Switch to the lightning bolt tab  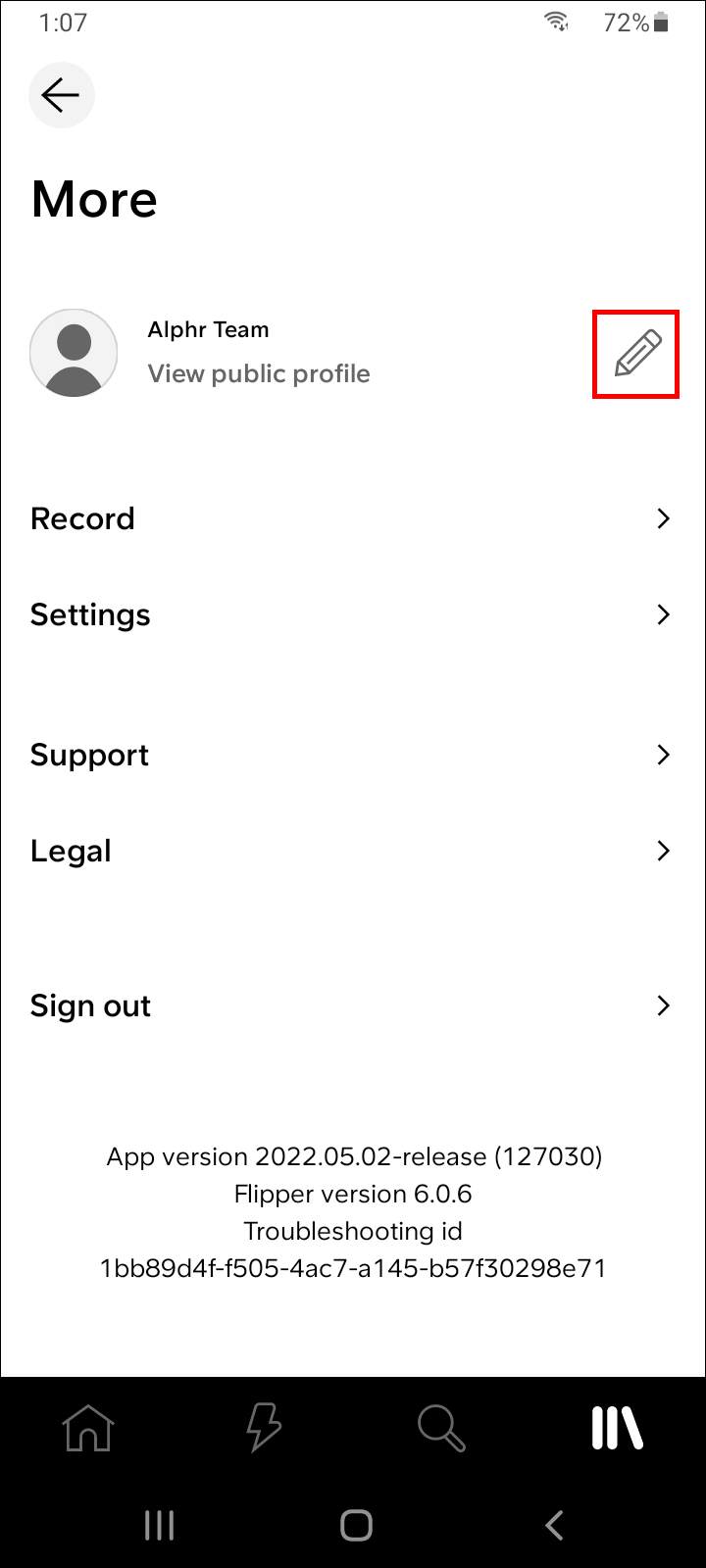click(264, 1428)
